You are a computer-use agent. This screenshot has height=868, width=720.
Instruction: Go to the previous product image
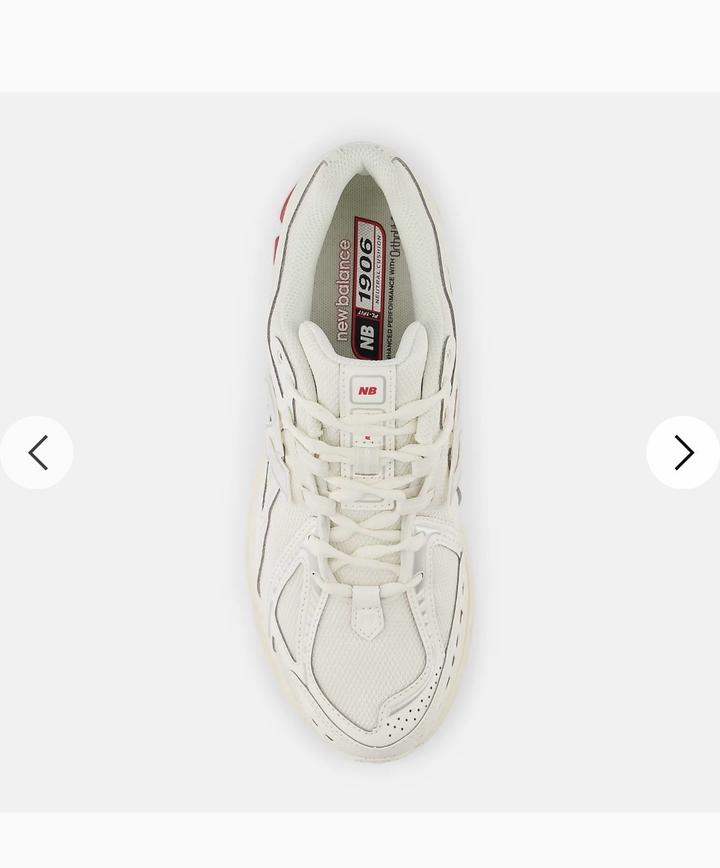[x=37, y=452]
